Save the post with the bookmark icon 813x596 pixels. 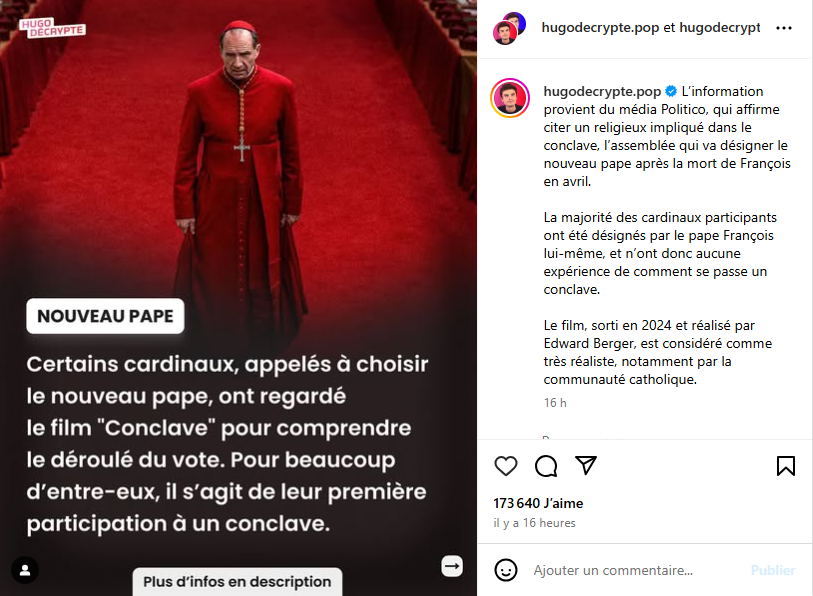786,466
